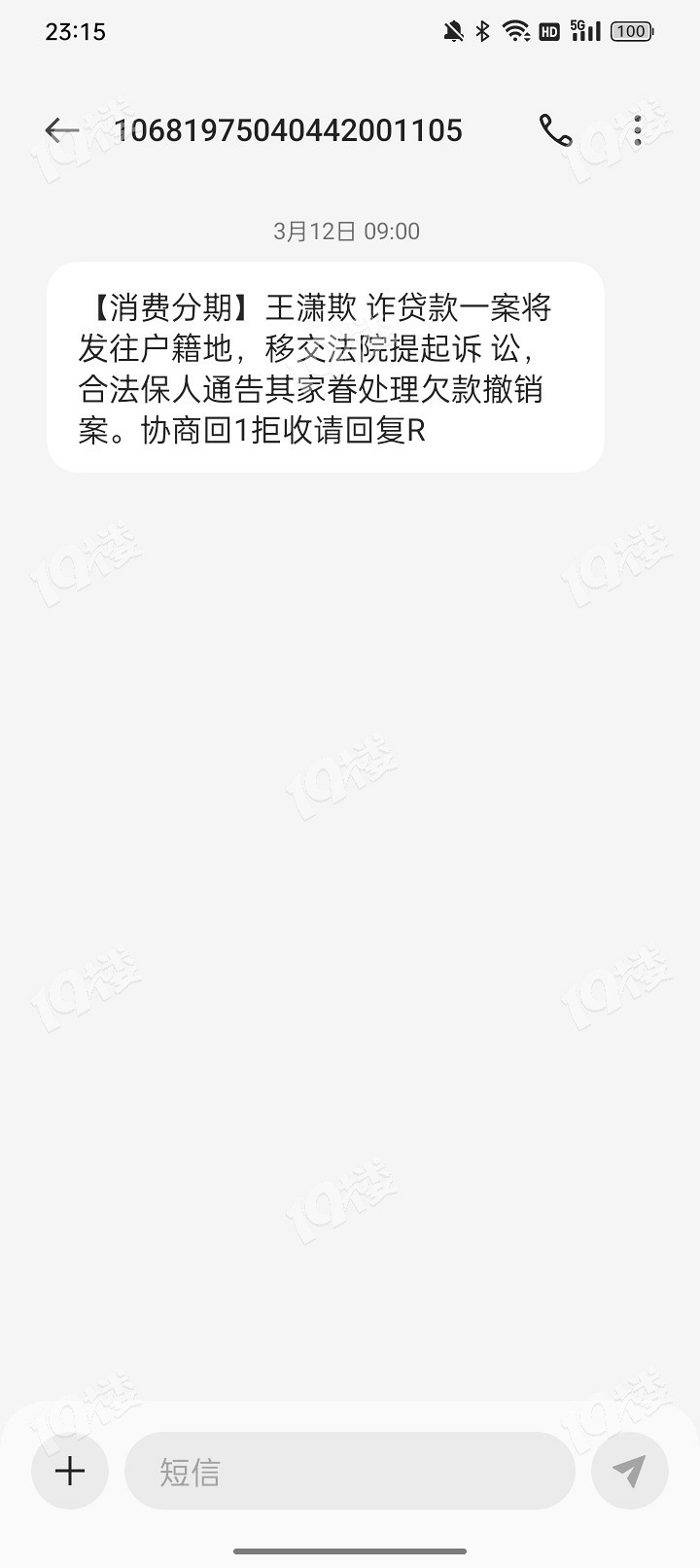Tap the timestamp 3月12日 09:00
Image resolution: width=700 pixels, height=1568 pixels.
(x=347, y=231)
